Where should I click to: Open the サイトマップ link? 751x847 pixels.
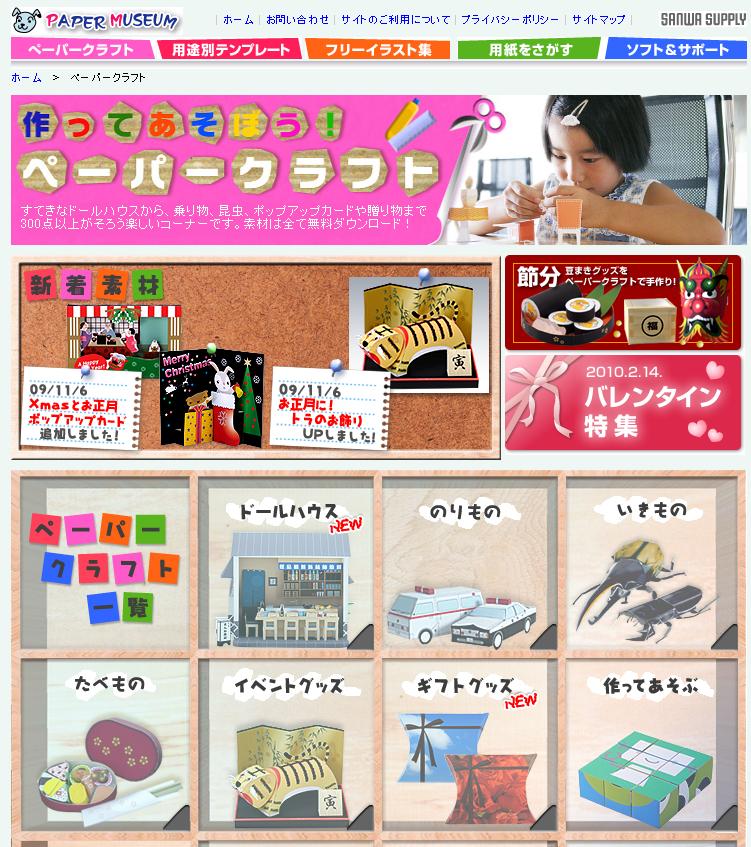[x=598, y=19]
